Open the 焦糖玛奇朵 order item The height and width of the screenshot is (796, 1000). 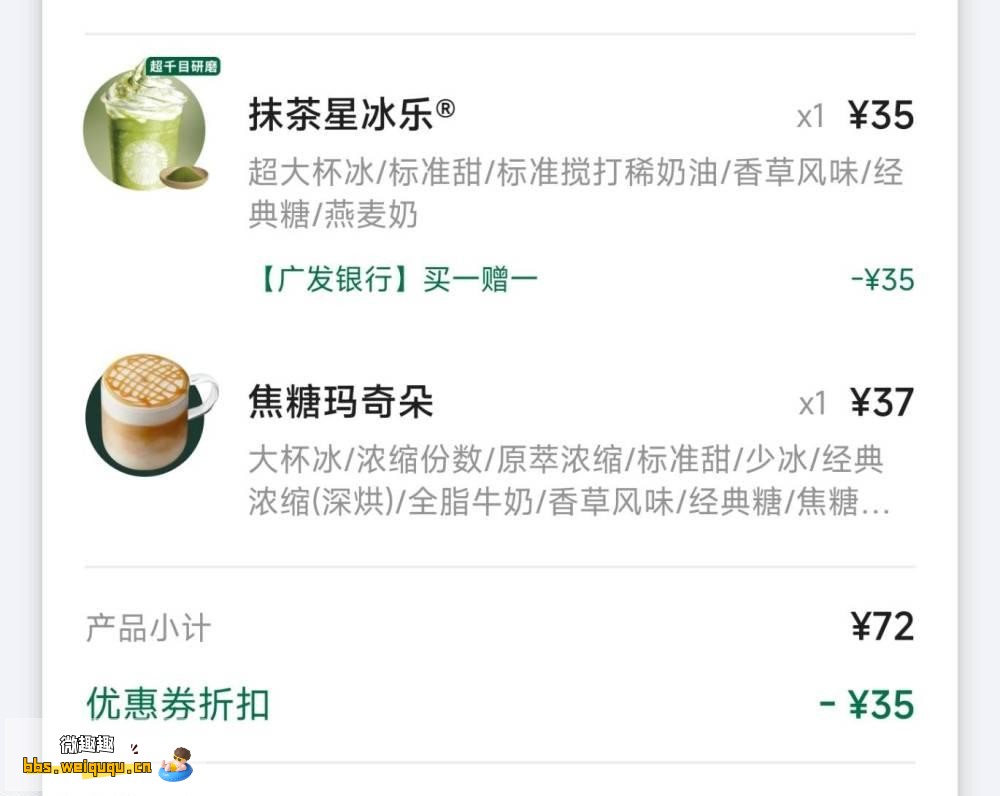(x=340, y=402)
